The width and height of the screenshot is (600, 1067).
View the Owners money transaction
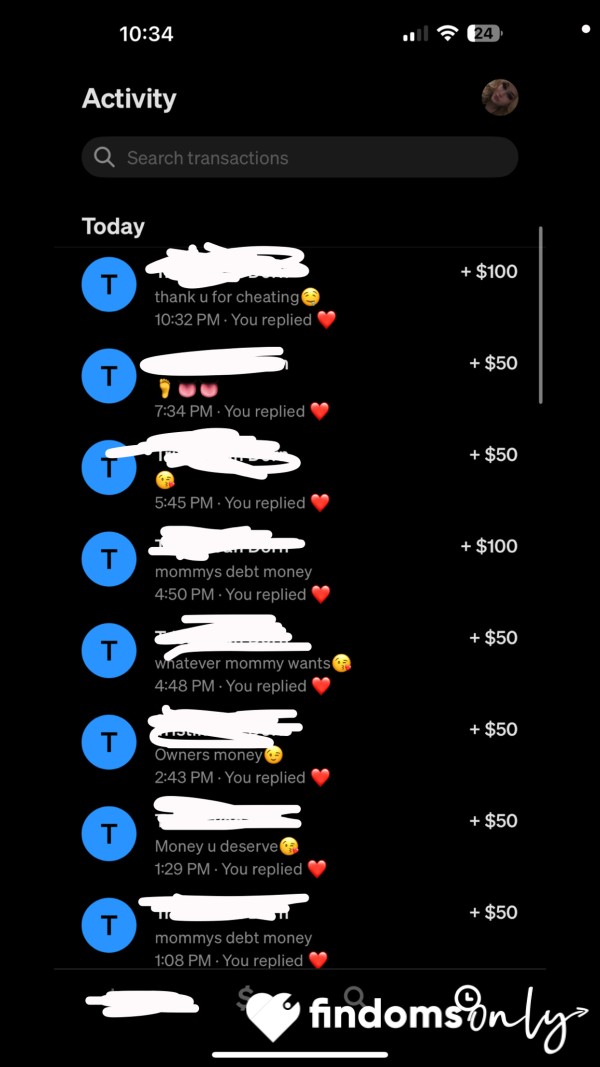(300, 751)
